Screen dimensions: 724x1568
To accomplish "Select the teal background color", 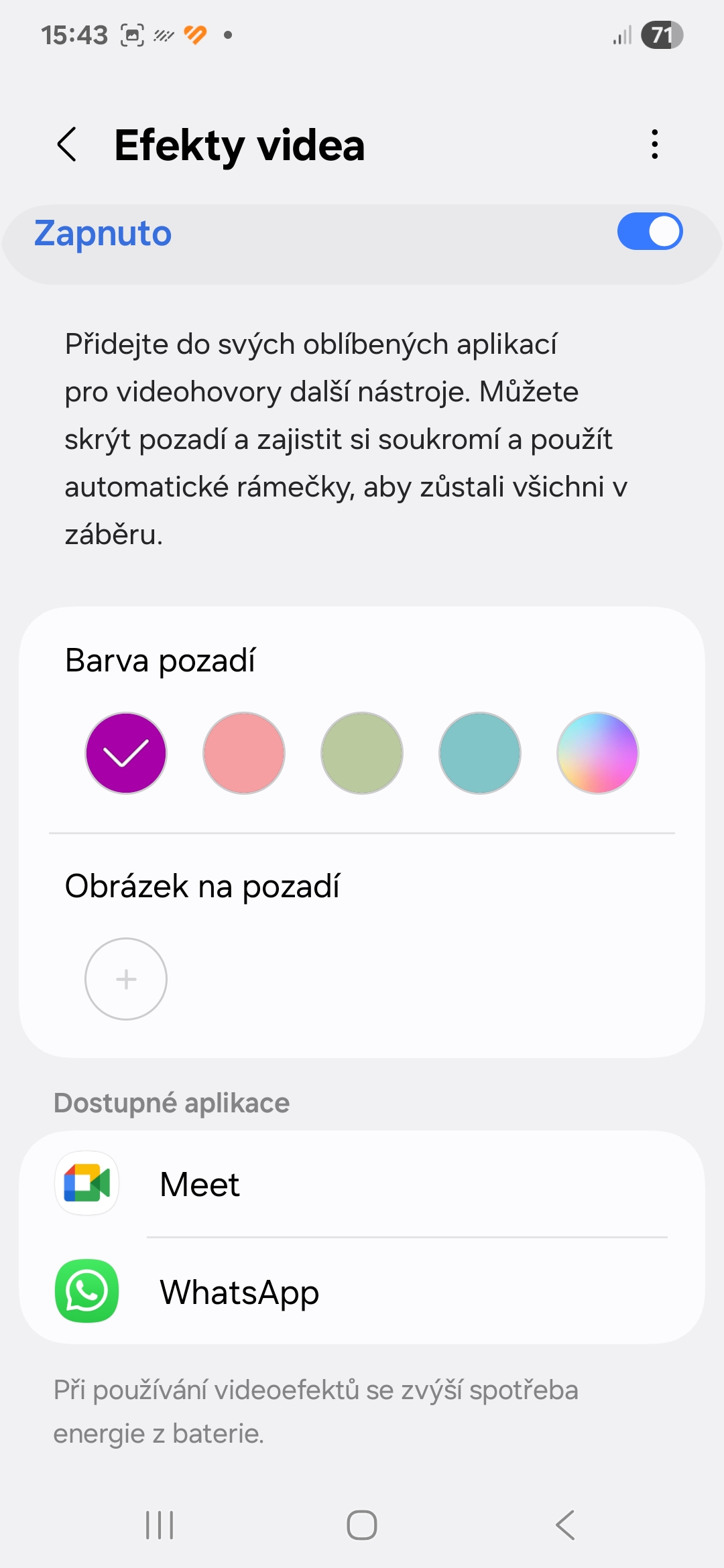I will [x=480, y=753].
